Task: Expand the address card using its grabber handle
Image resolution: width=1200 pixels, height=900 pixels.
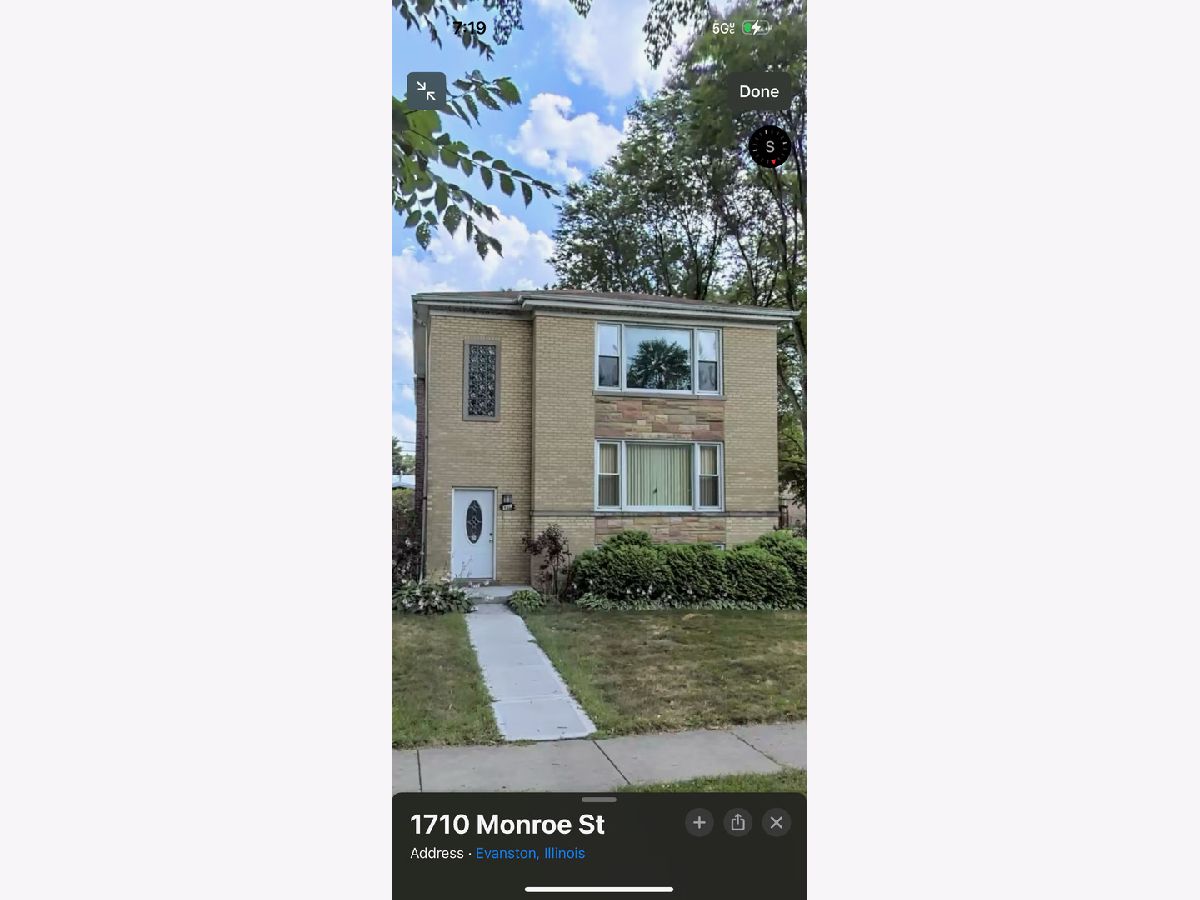Action: click(599, 799)
